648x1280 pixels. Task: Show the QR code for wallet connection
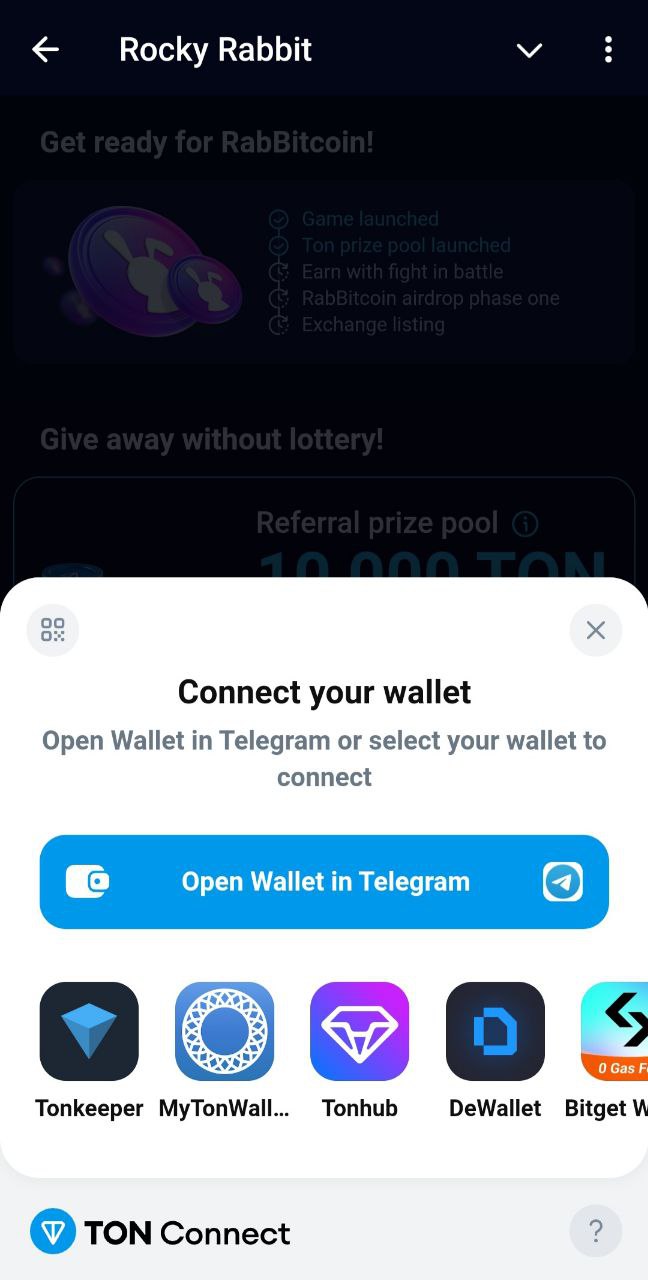point(52,630)
